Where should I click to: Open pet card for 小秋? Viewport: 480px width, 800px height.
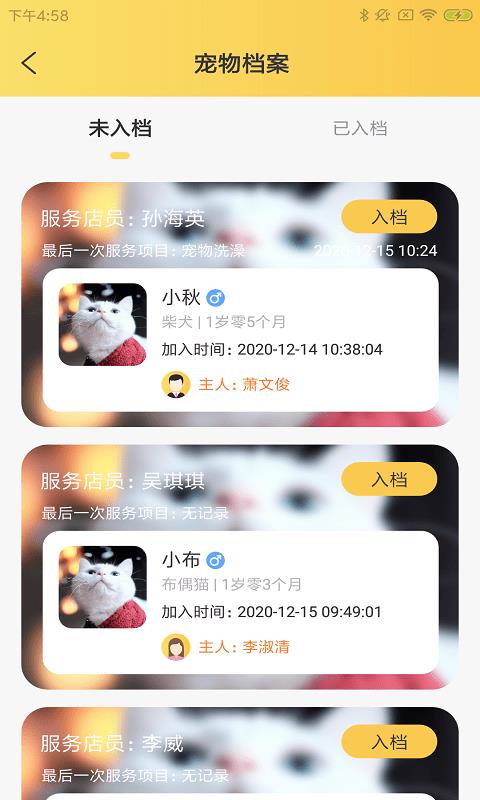pyautogui.click(x=240, y=340)
